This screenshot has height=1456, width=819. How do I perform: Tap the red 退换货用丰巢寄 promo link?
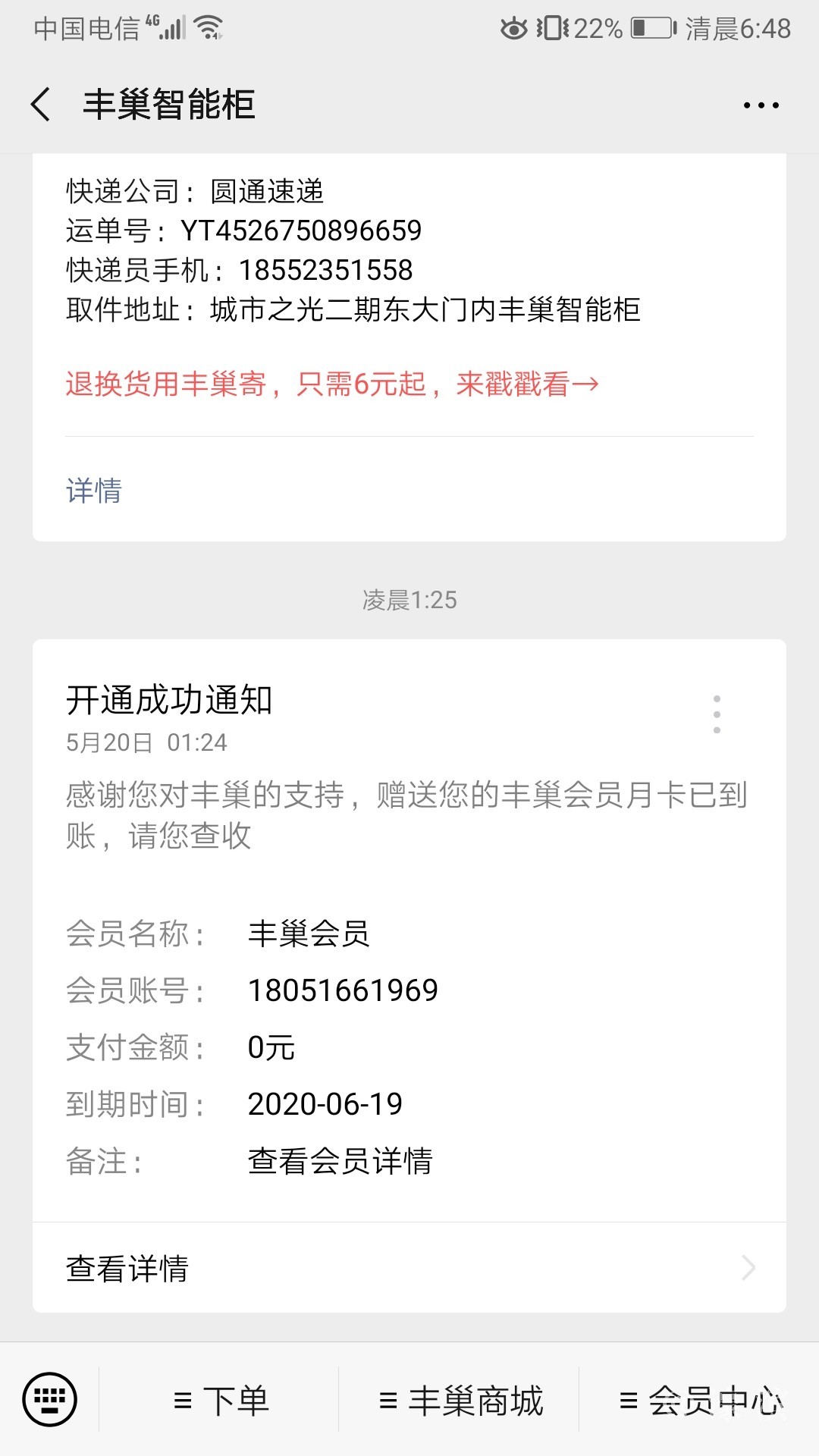[x=331, y=384]
